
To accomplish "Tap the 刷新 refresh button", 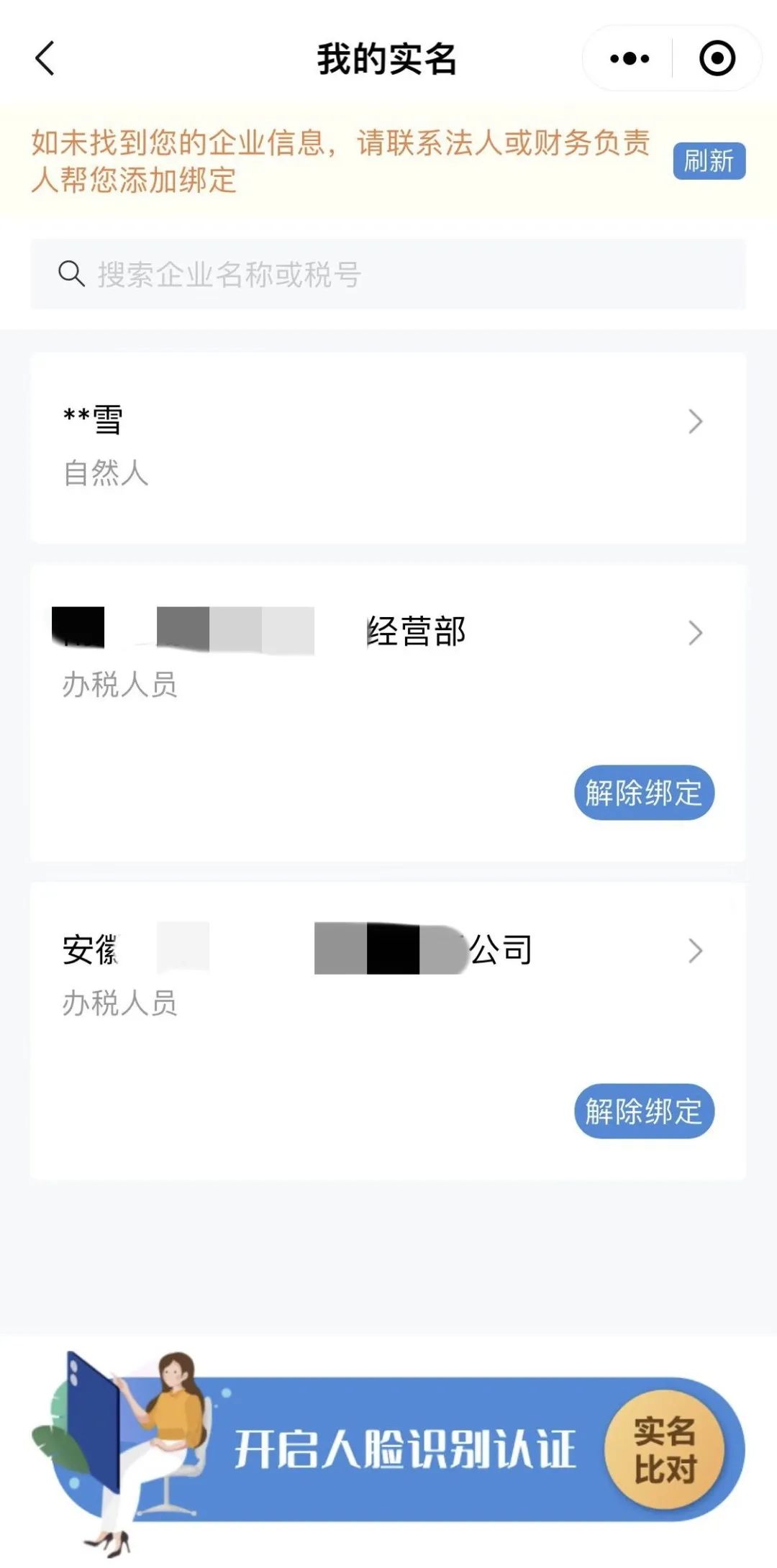I will tap(709, 160).
